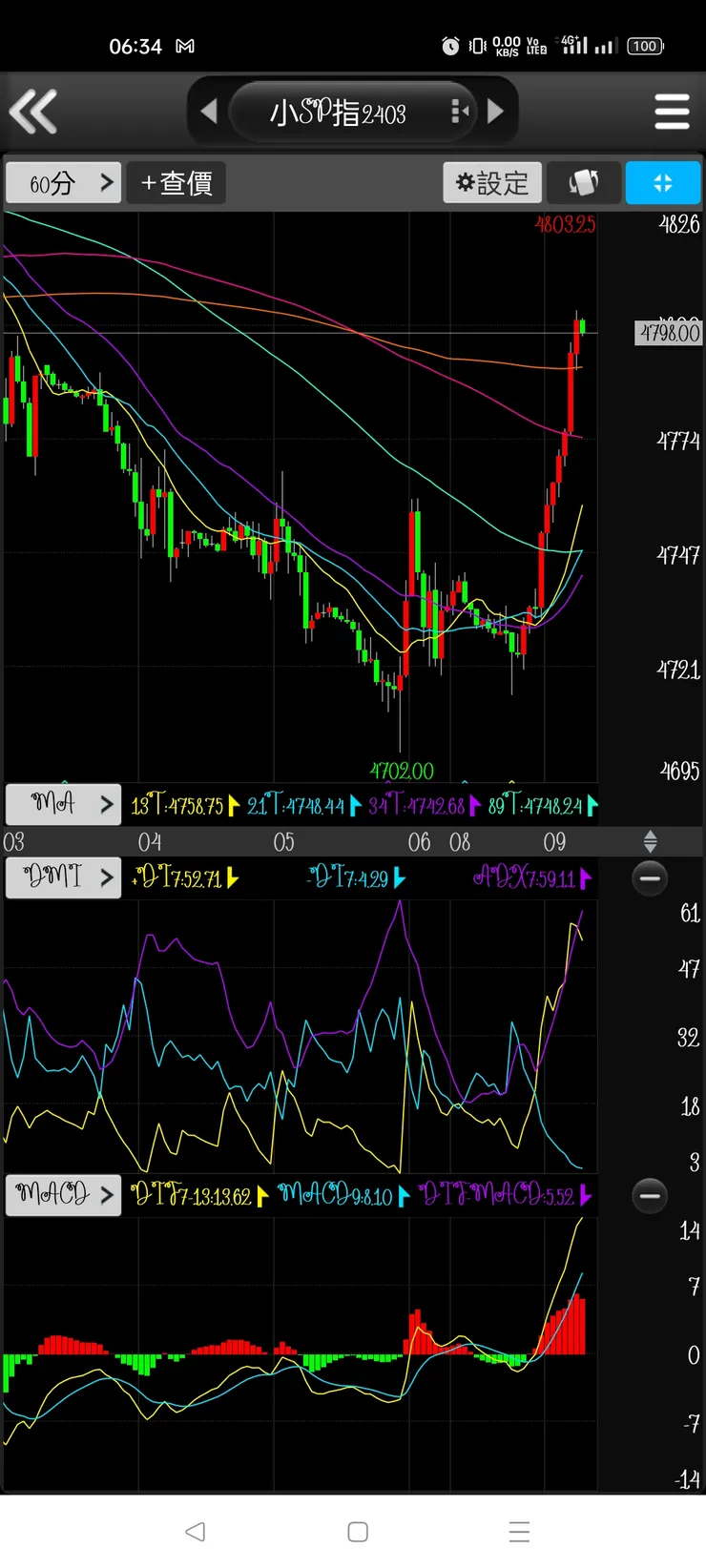The height and width of the screenshot is (1568, 706).
Task: Remove the DMI panel with minus button
Action: (650, 877)
